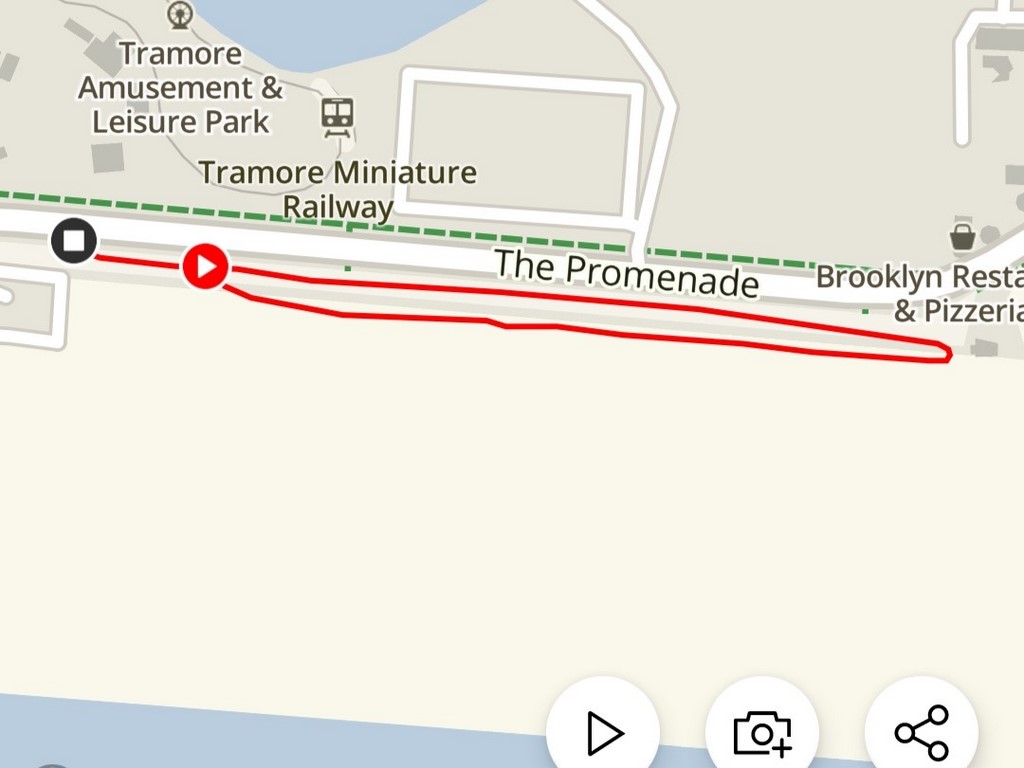
Task: Select the Tramore Miniature Railway station icon
Action: click(x=338, y=116)
